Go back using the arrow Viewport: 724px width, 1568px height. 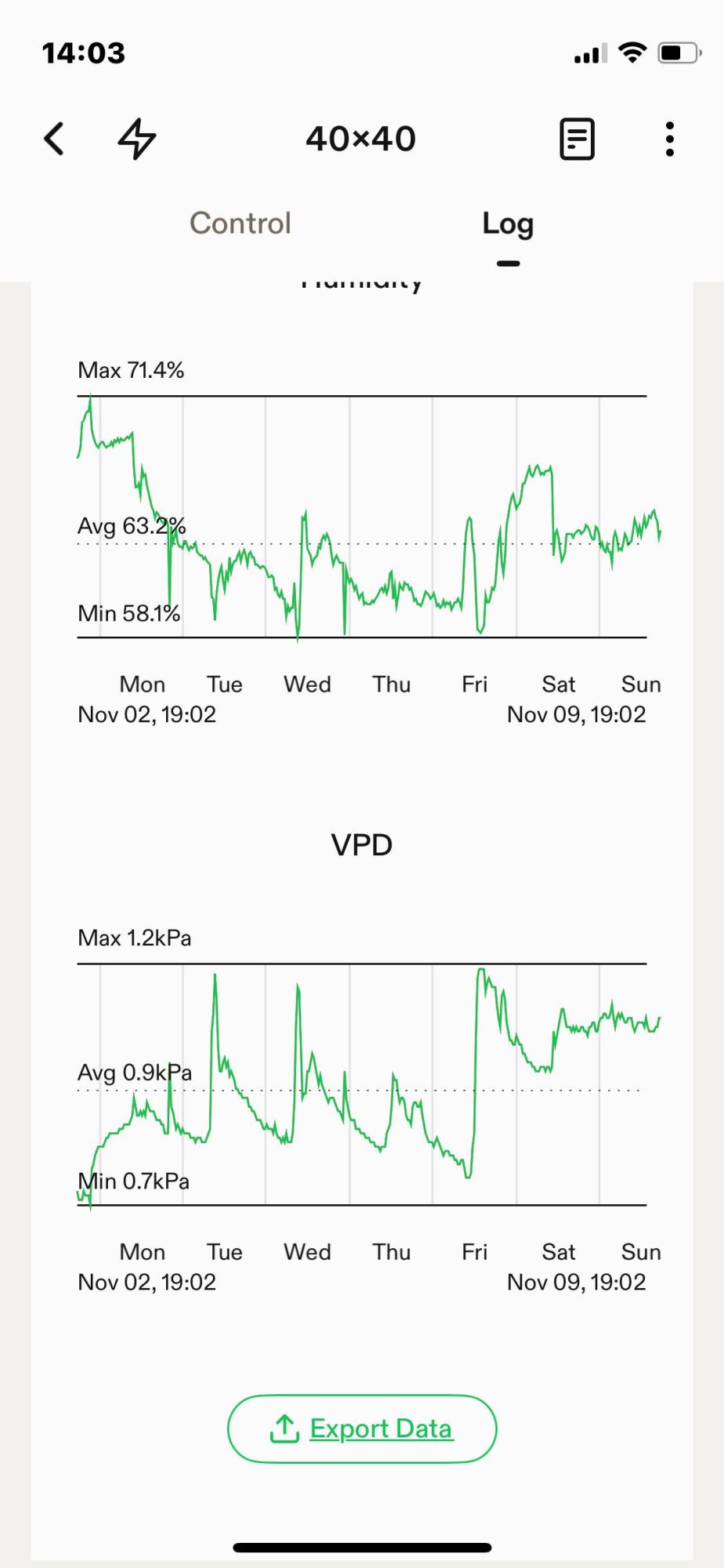(x=53, y=139)
